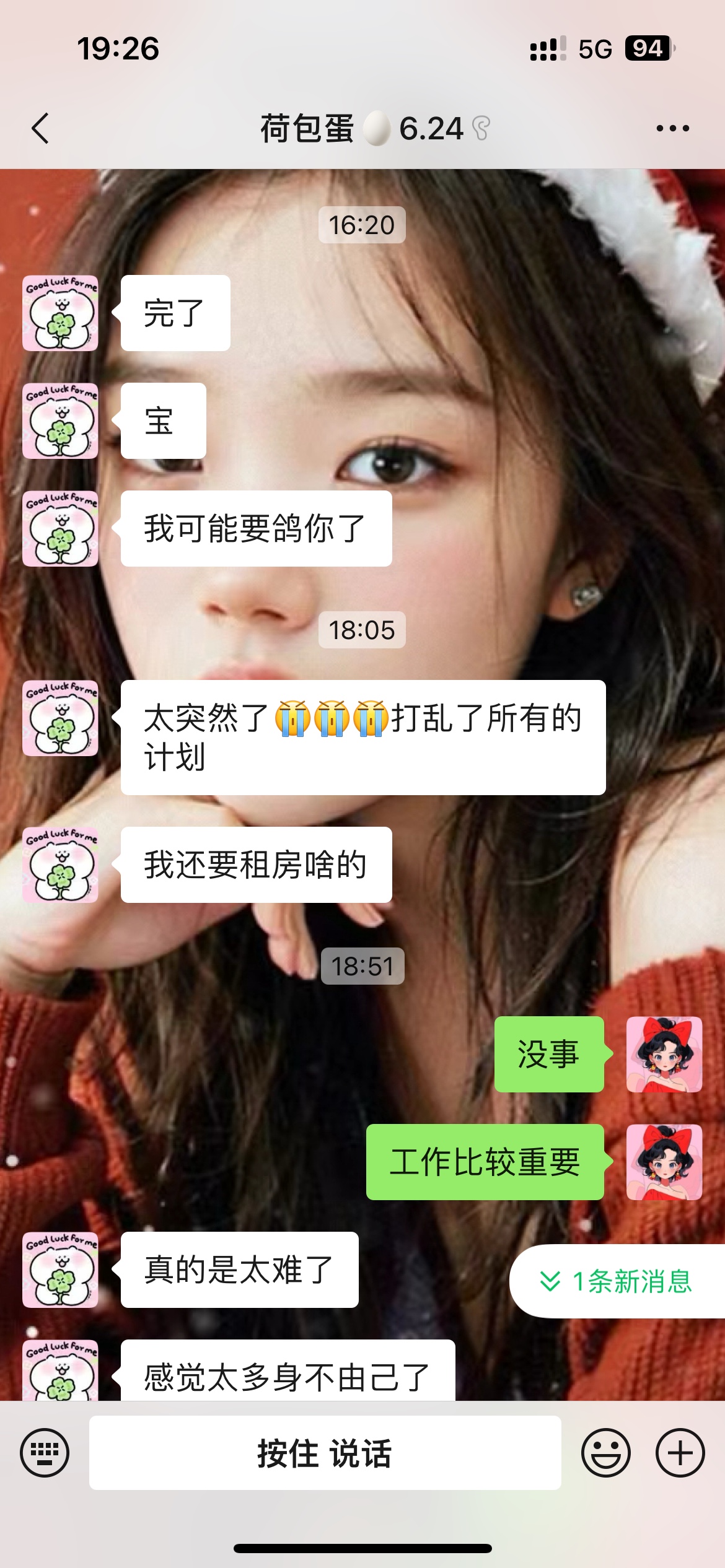Jump to the 1 new message
The image size is (725, 1568).
coord(617,1281)
